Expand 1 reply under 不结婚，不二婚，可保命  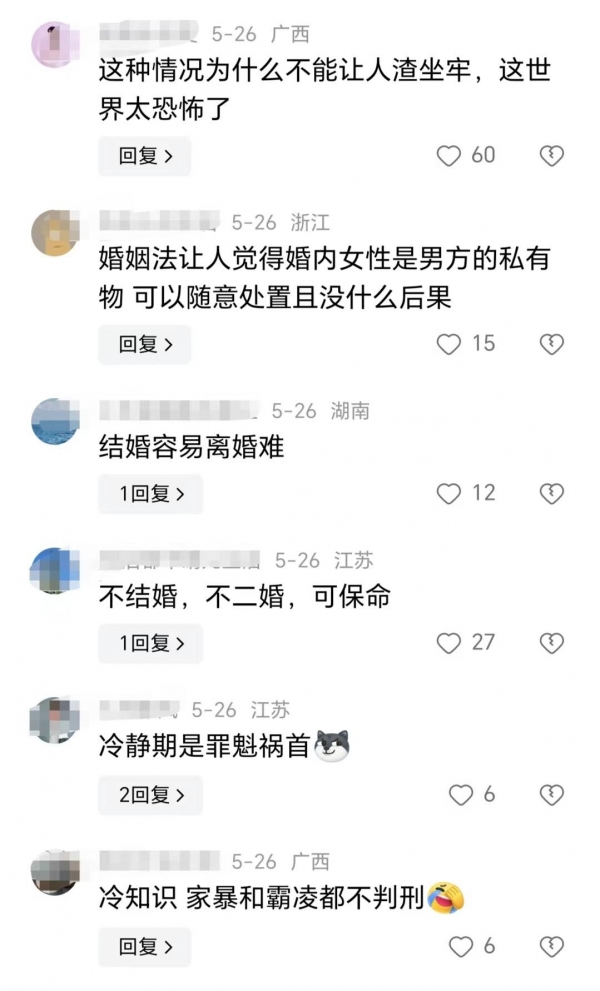pos(150,643)
